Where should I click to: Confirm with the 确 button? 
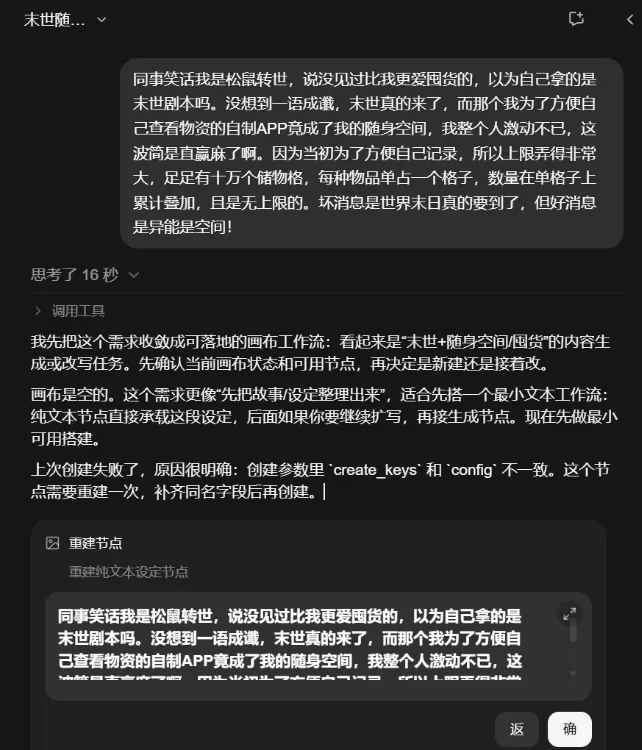point(570,729)
